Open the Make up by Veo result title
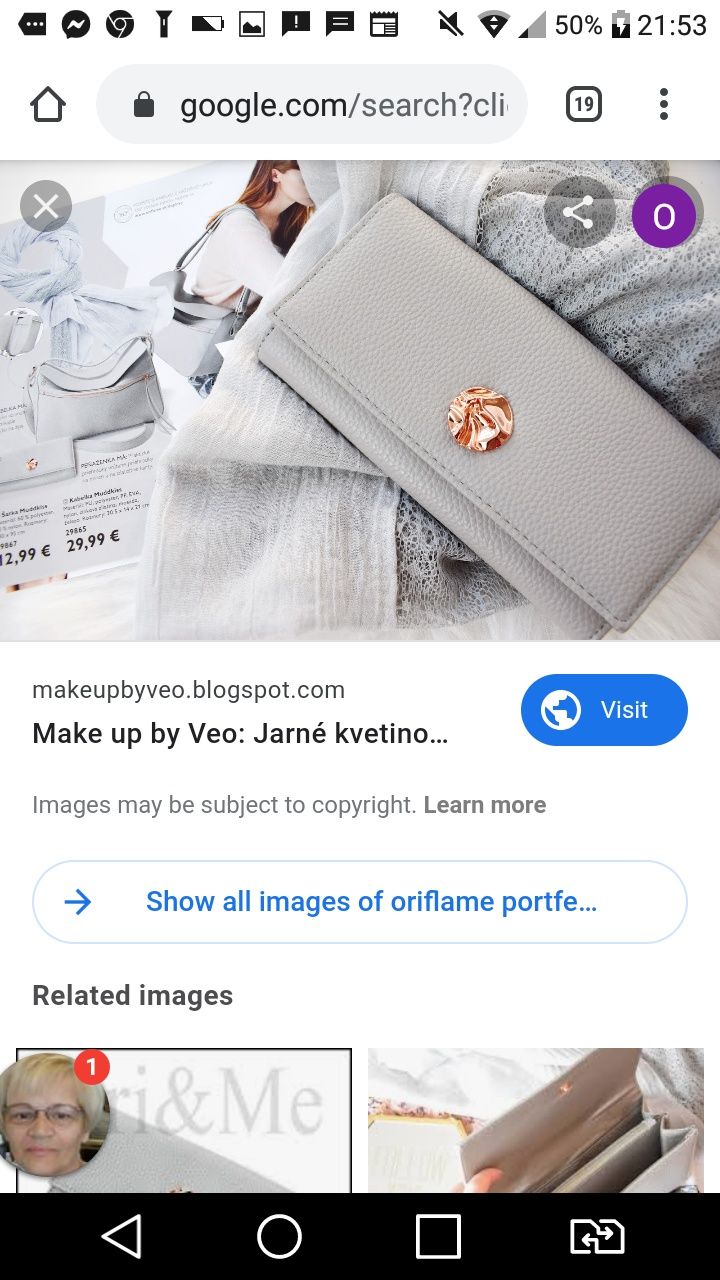 point(240,734)
